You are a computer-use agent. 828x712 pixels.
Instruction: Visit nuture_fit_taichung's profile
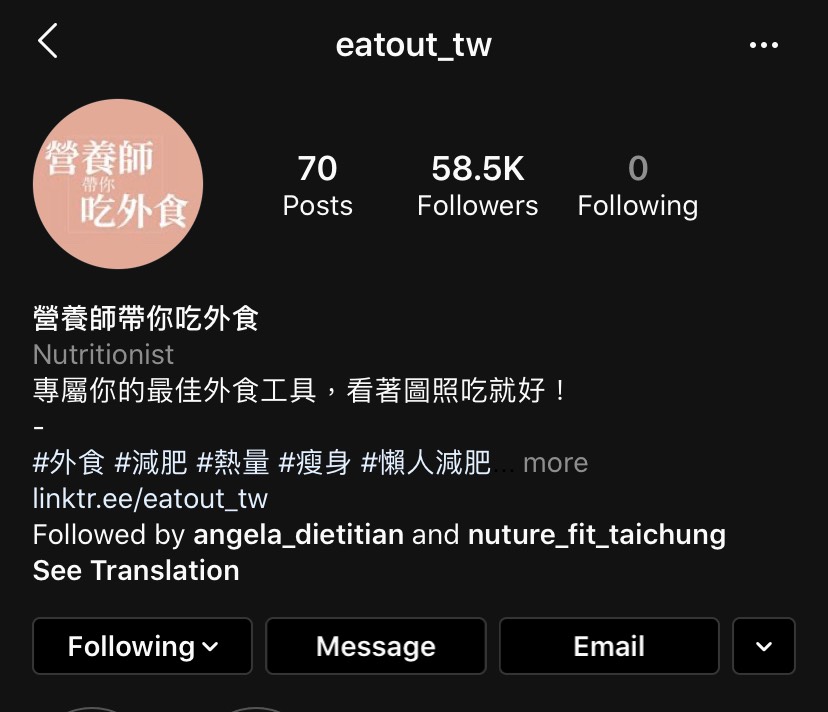click(x=596, y=534)
